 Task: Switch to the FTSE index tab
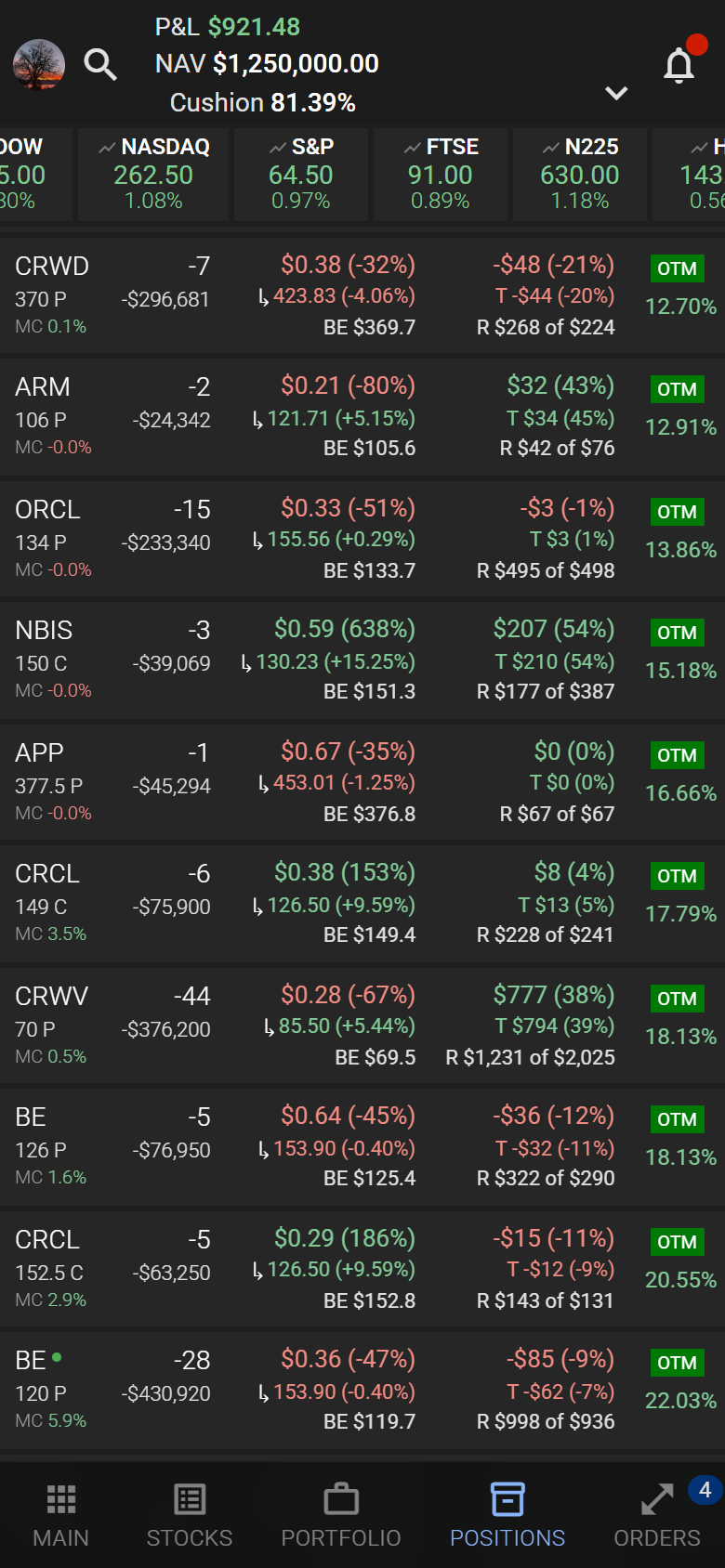(441, 173)
